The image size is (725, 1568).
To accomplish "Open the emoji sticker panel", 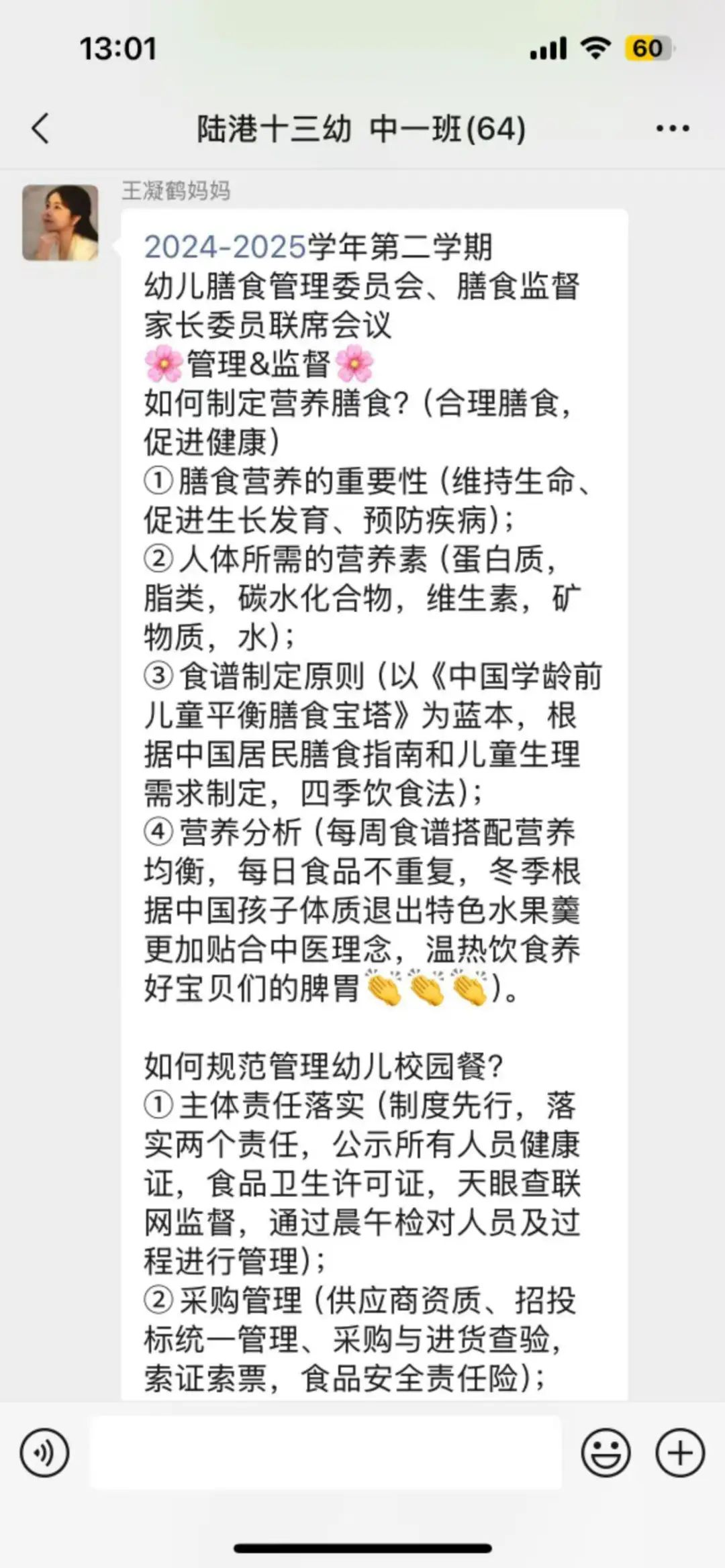I will coord(606,1453).
